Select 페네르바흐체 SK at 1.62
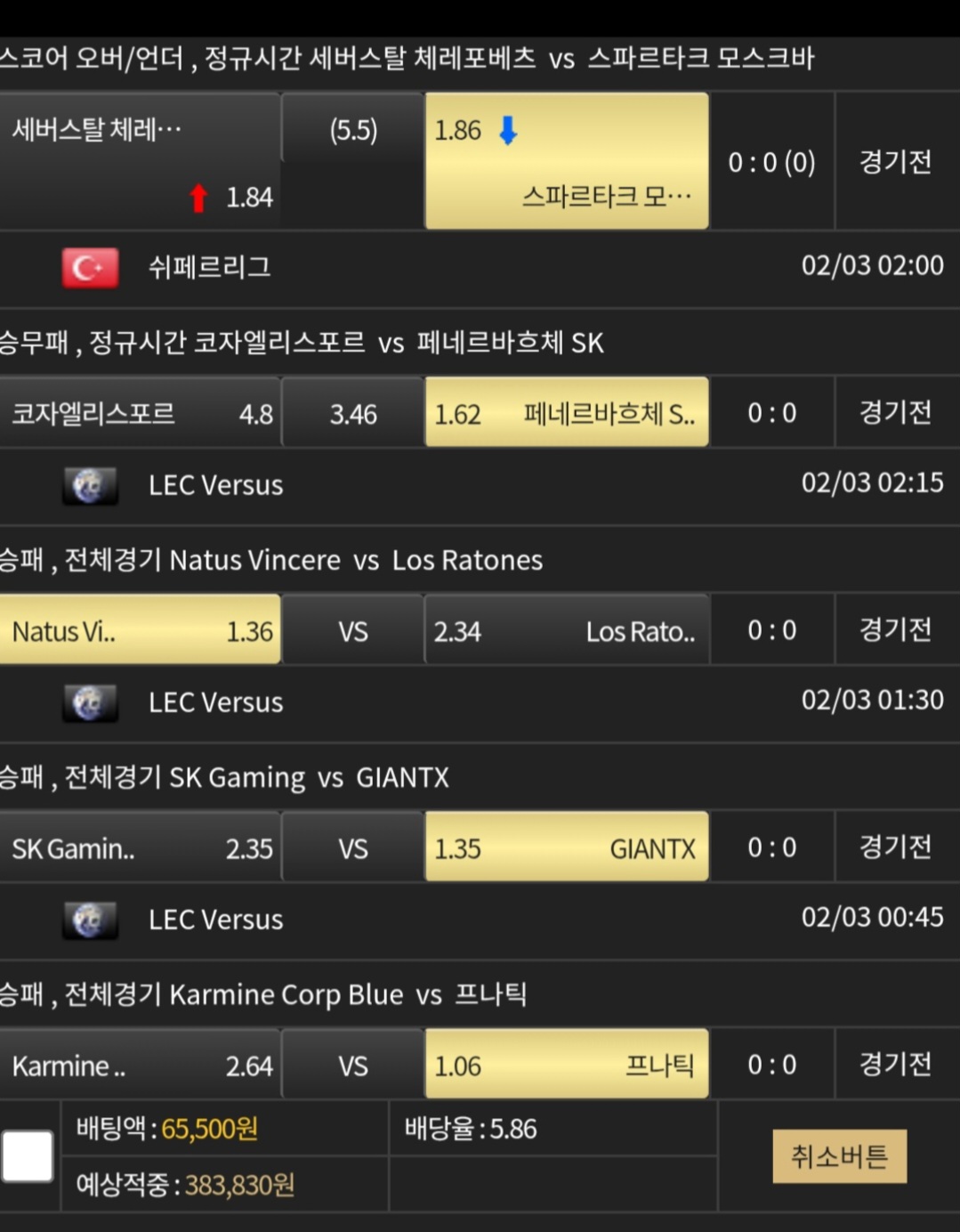960x1232 pixels. click(567, 413)
